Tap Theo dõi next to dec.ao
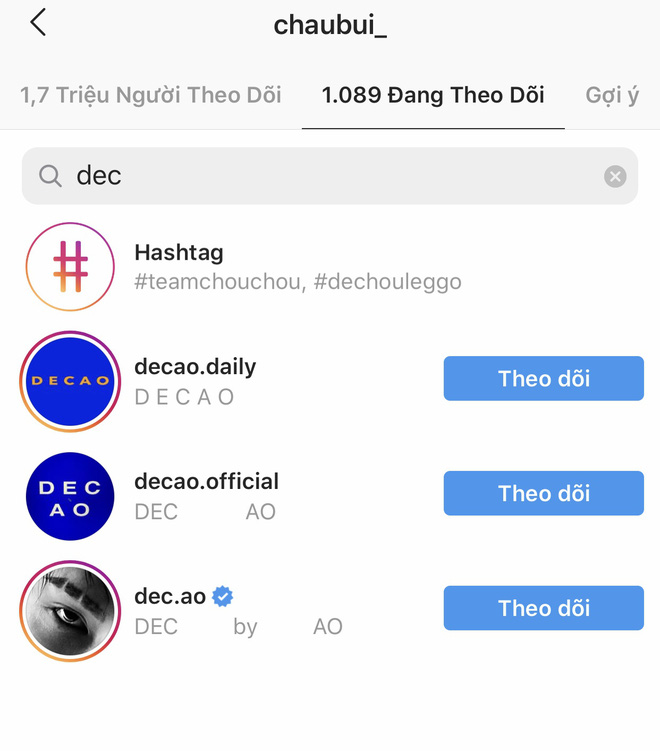The width and height of the screenshot is (660, 751). [543, 608]
